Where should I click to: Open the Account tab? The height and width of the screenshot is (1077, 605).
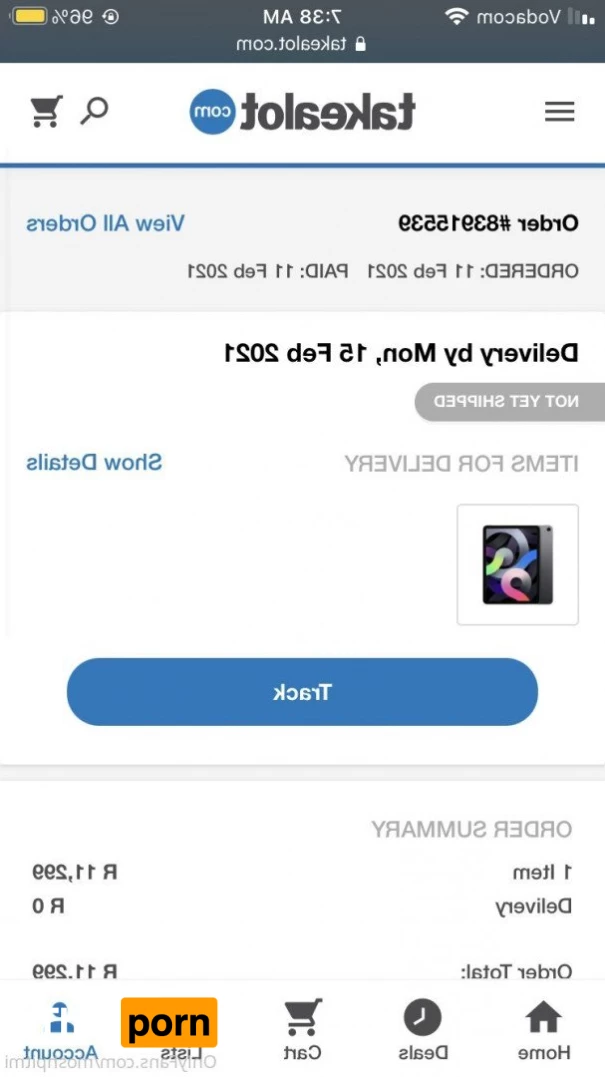62,1030
